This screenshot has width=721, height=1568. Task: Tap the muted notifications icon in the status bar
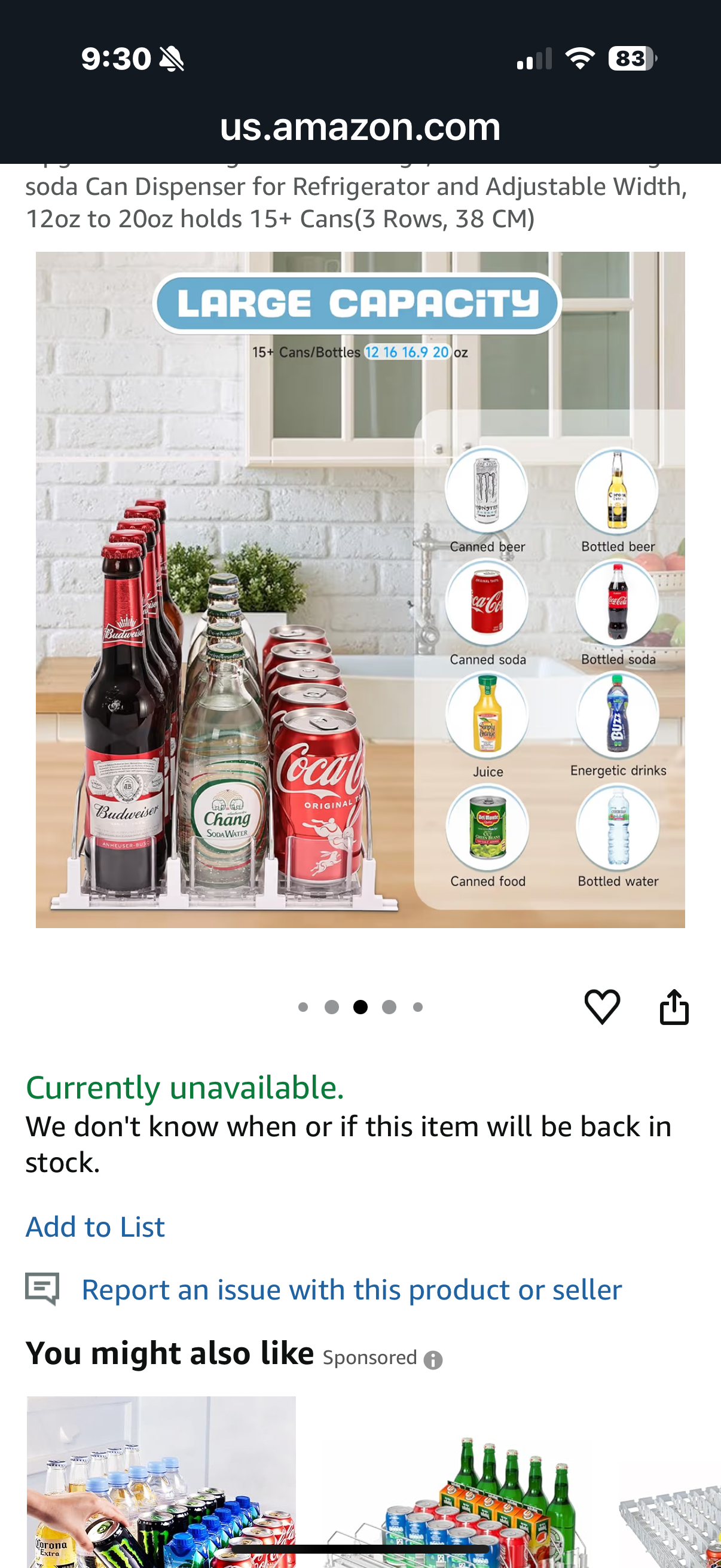click(x=172, y=58)
